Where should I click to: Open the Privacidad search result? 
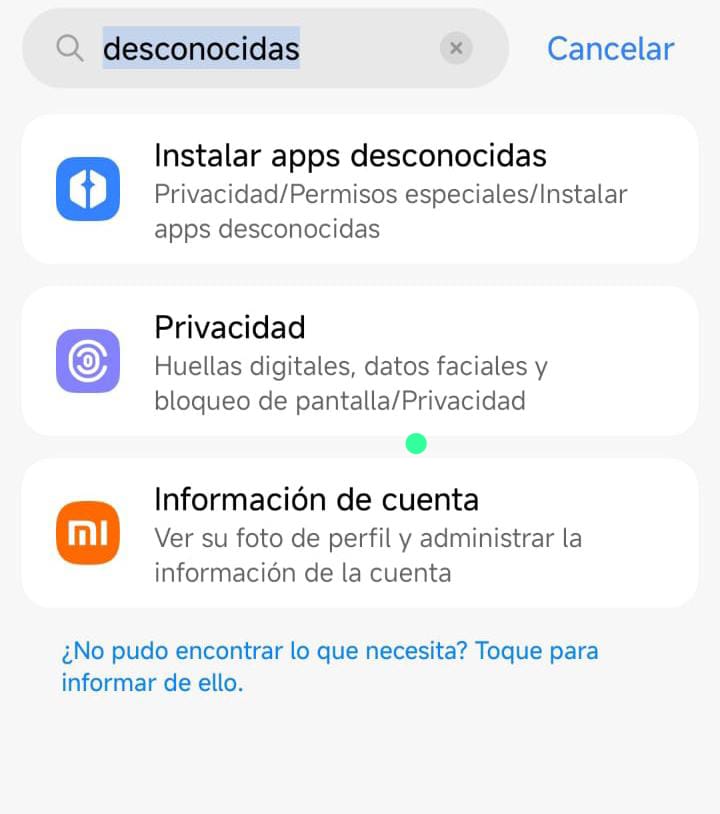360,361
